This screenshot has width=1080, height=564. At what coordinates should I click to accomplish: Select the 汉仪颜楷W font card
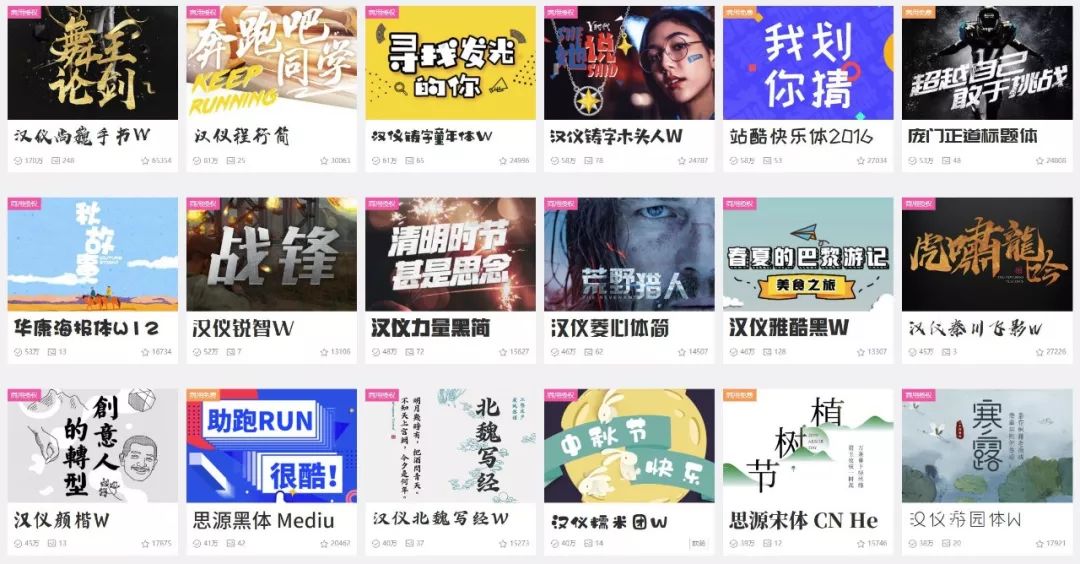92,446
